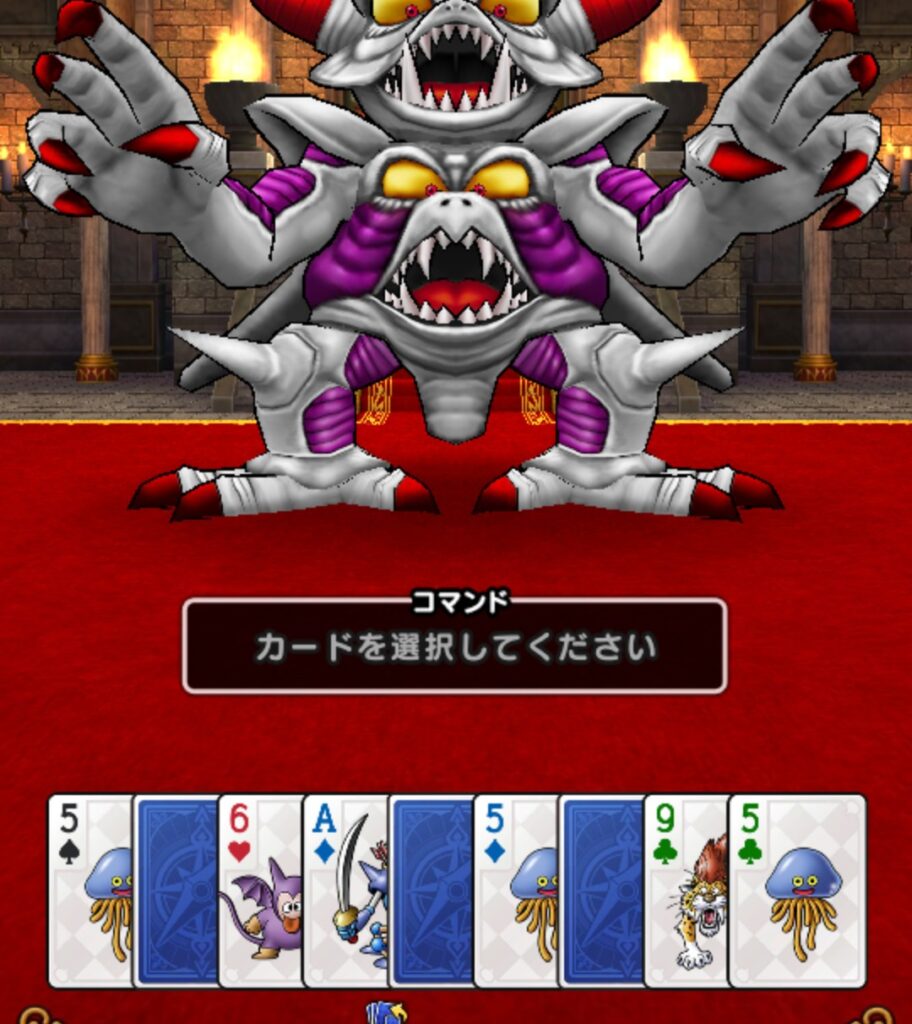Image resolution: width=912 pixels, height=1024 pixels.
Task: Select the 5 of diamonds card
Action: pos(515,890)
